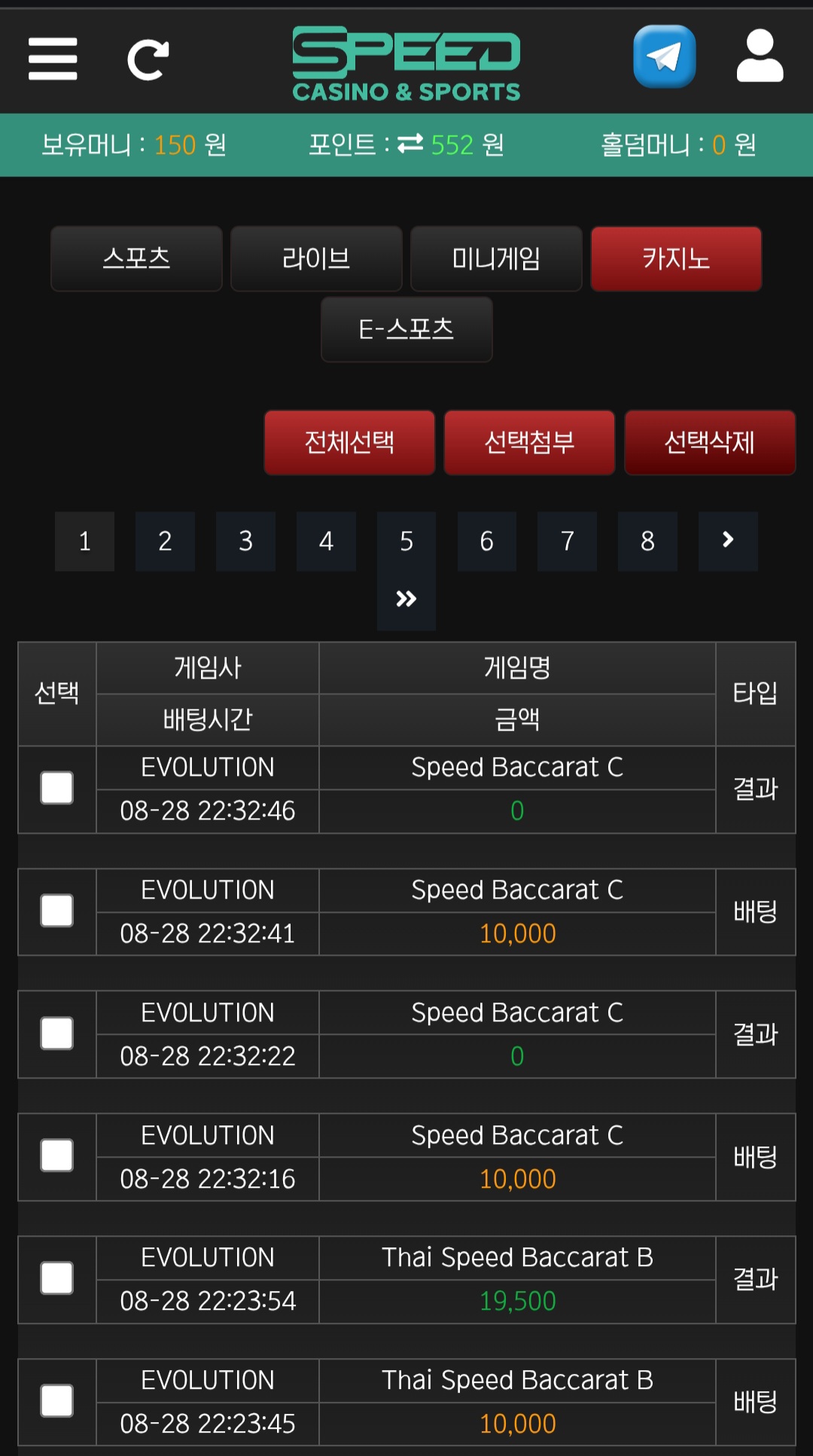
Task: Go to page 8
Action: click(647, 541)
